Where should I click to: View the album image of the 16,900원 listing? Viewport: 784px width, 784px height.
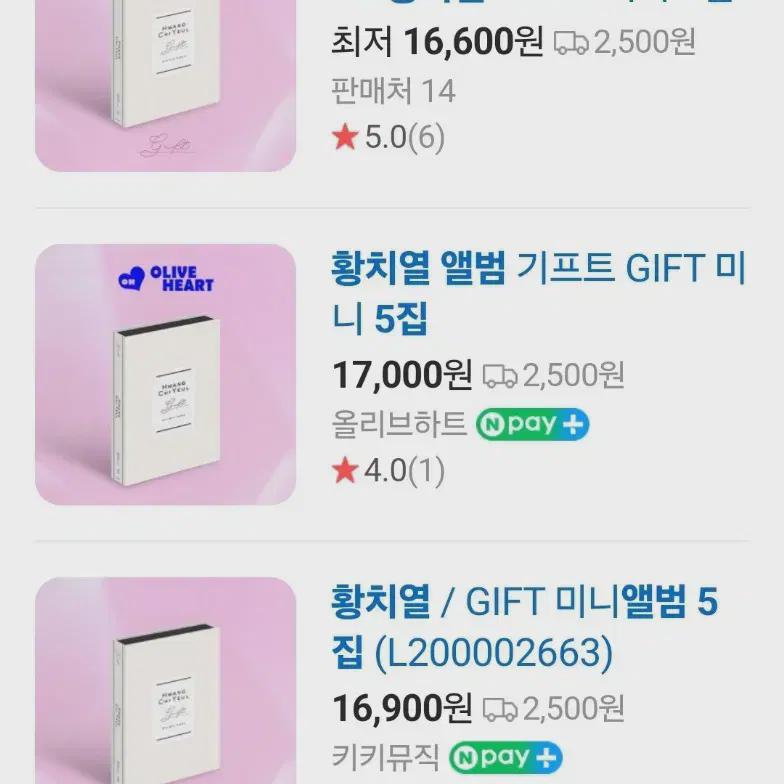(166, 680)
